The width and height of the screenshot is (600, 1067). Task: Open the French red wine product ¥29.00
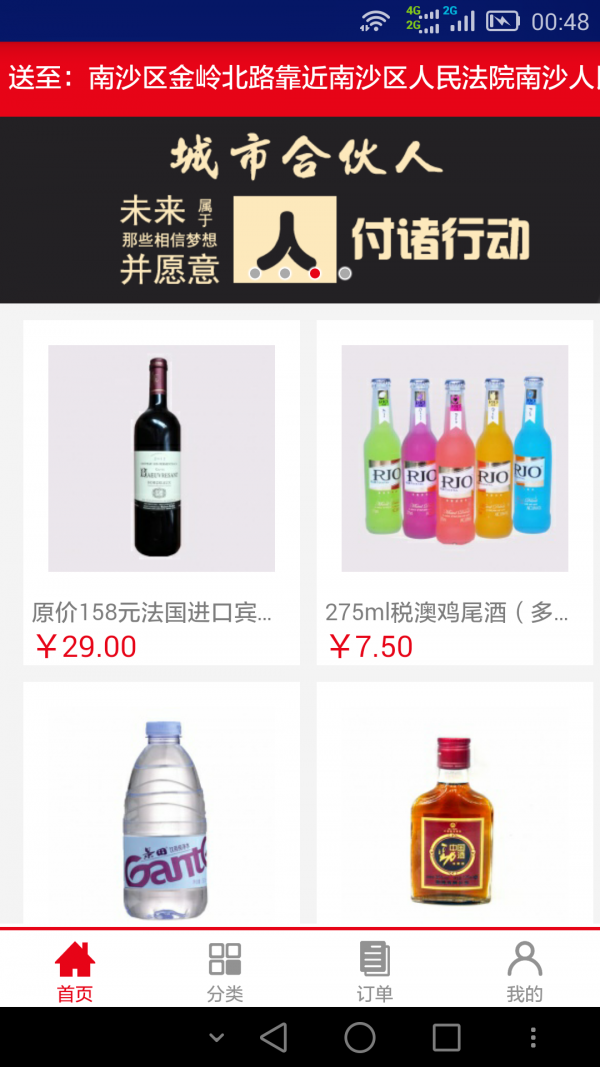pyautogui.click(x=161, y=490)
